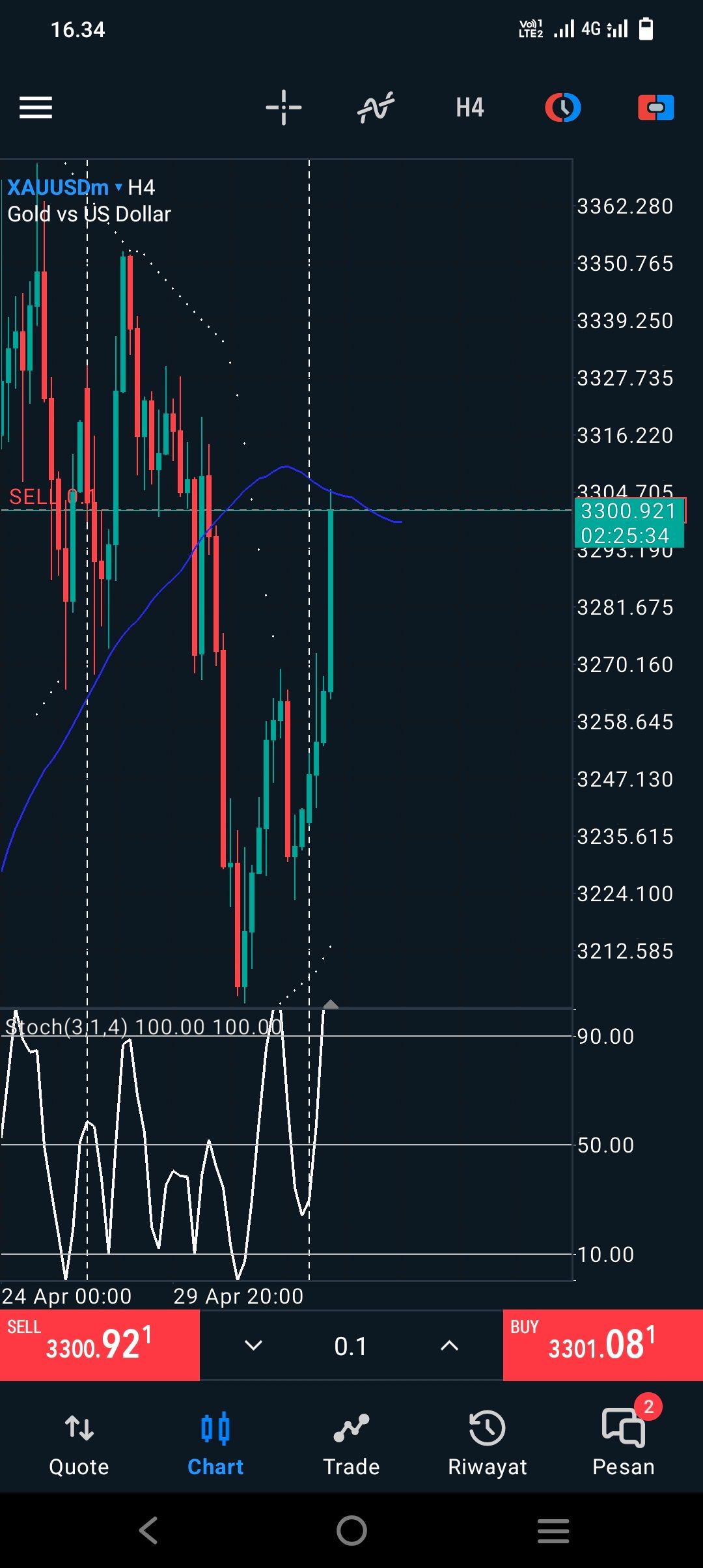Open the XAUUSDm symbol dropdown
703x1568 pixels.
[65, 188]
